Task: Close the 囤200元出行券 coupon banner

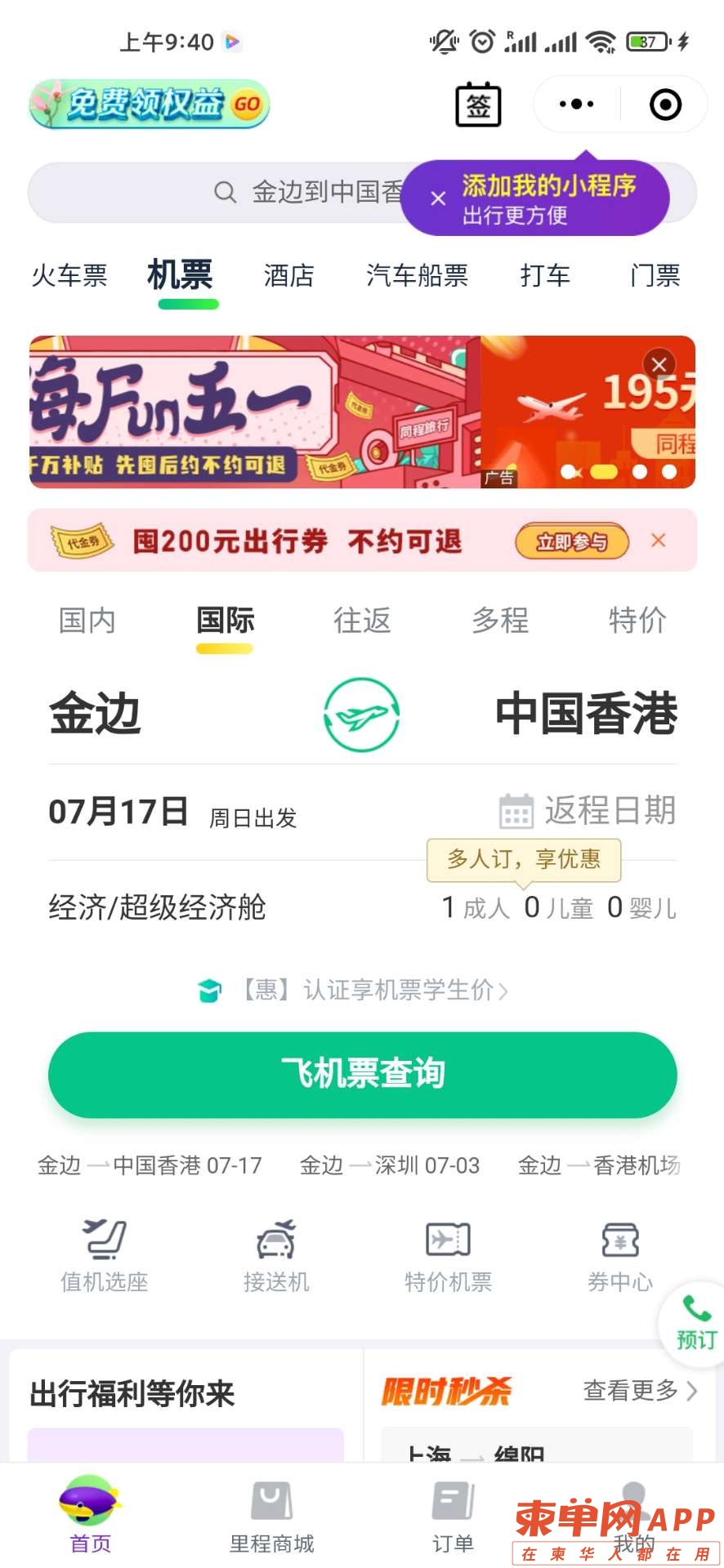Action: pos(658,540)
